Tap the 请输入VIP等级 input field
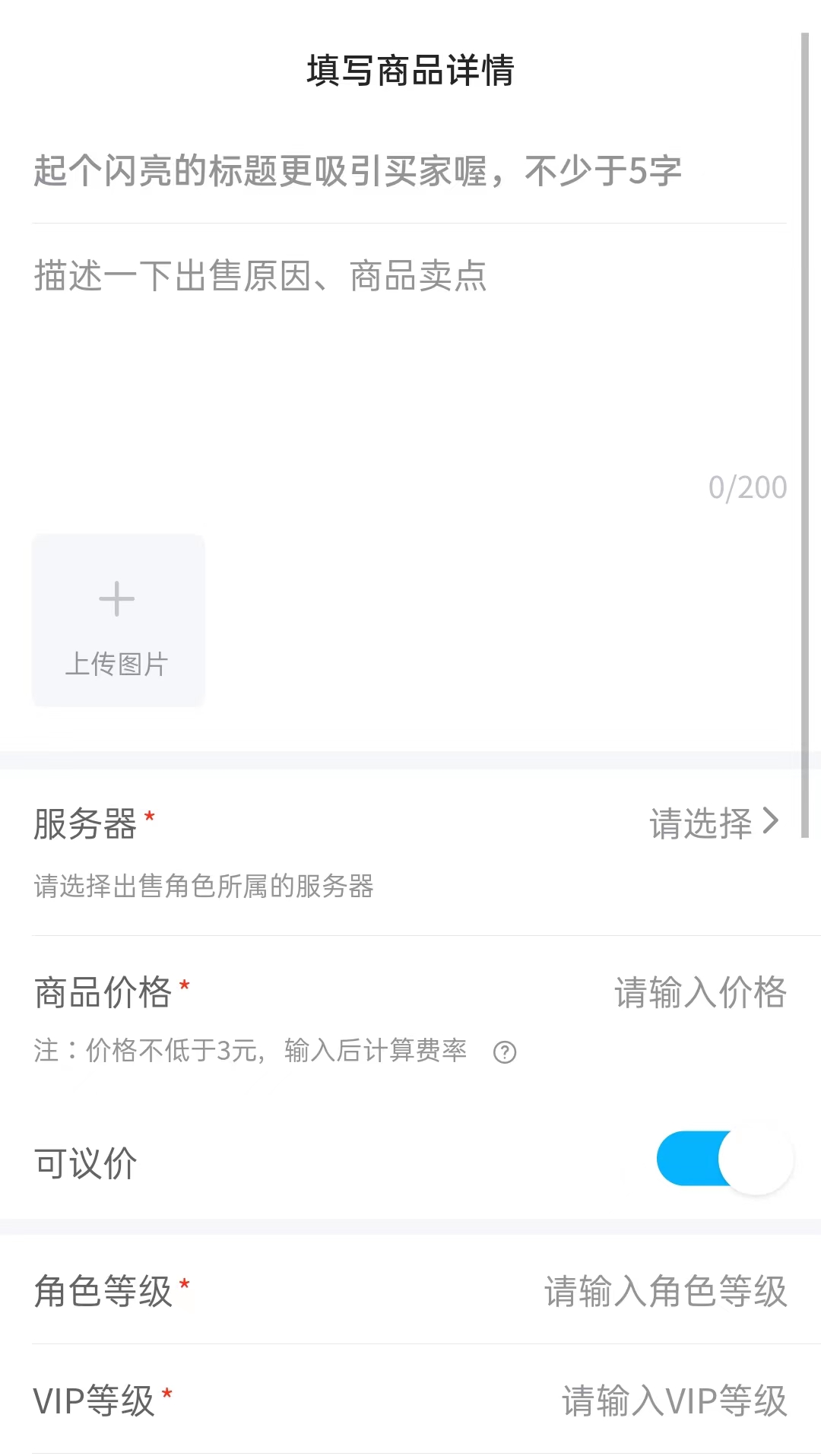Viewport: 821px width, 1456px height. point(674,1401)
